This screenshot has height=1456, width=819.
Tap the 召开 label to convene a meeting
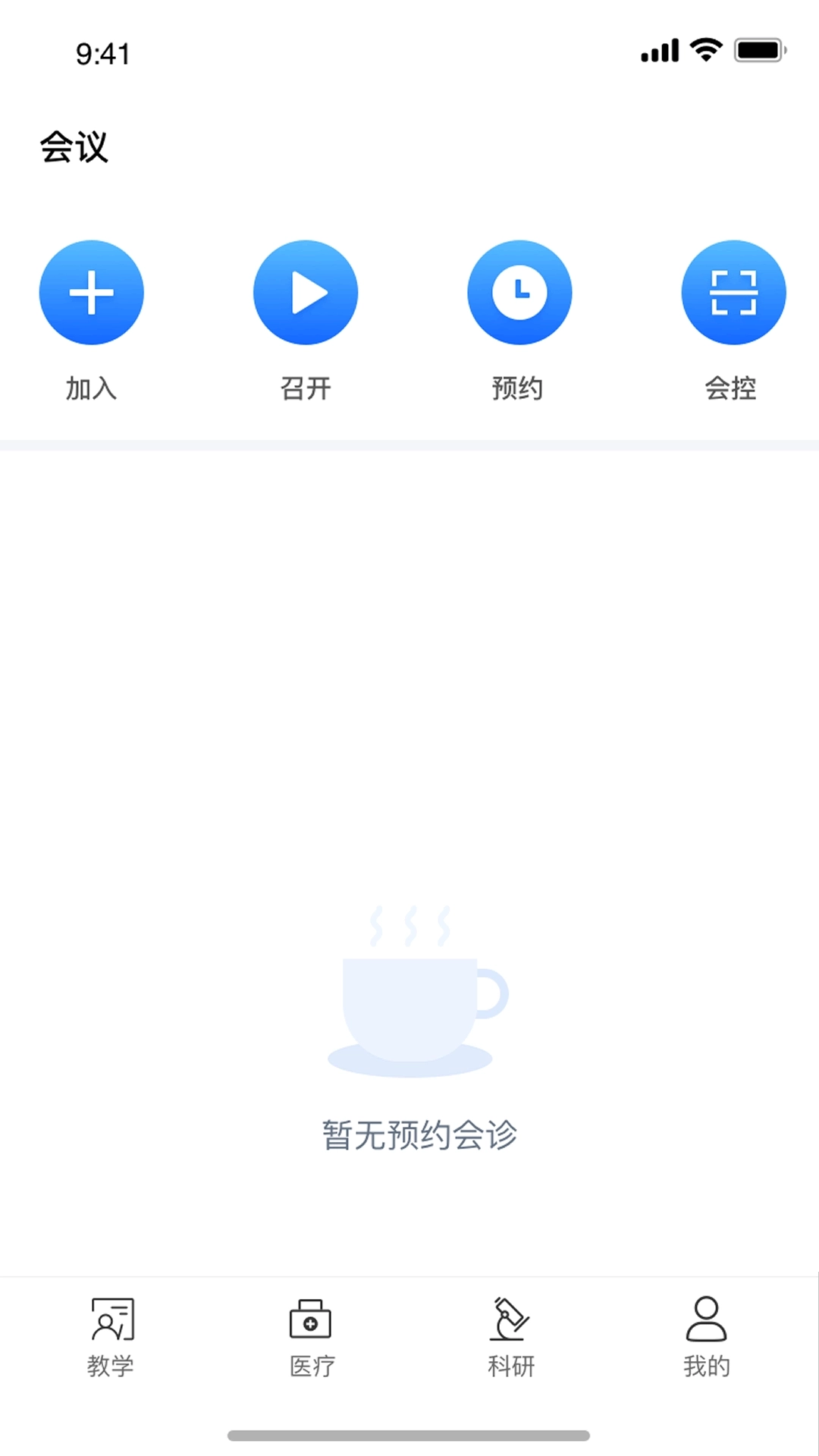tap(306, 388)
